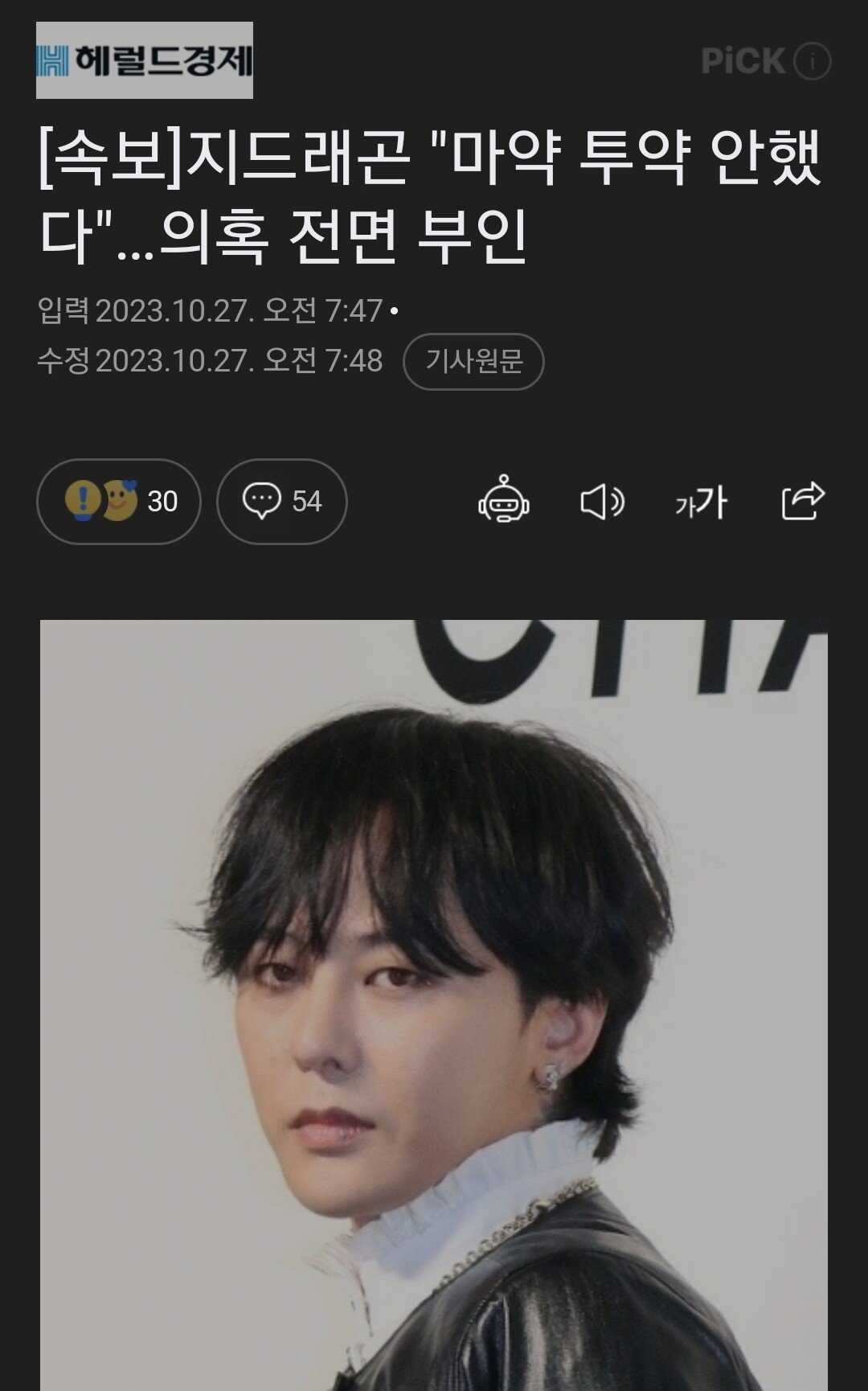
Task: Open the comments button showing 54
Action: pyautogui.click(x=282, y=502)
